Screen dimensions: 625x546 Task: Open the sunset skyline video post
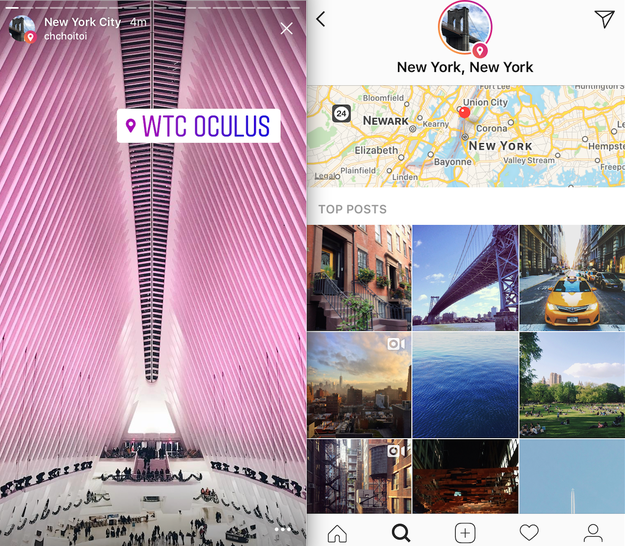click(x=358, y=384)
